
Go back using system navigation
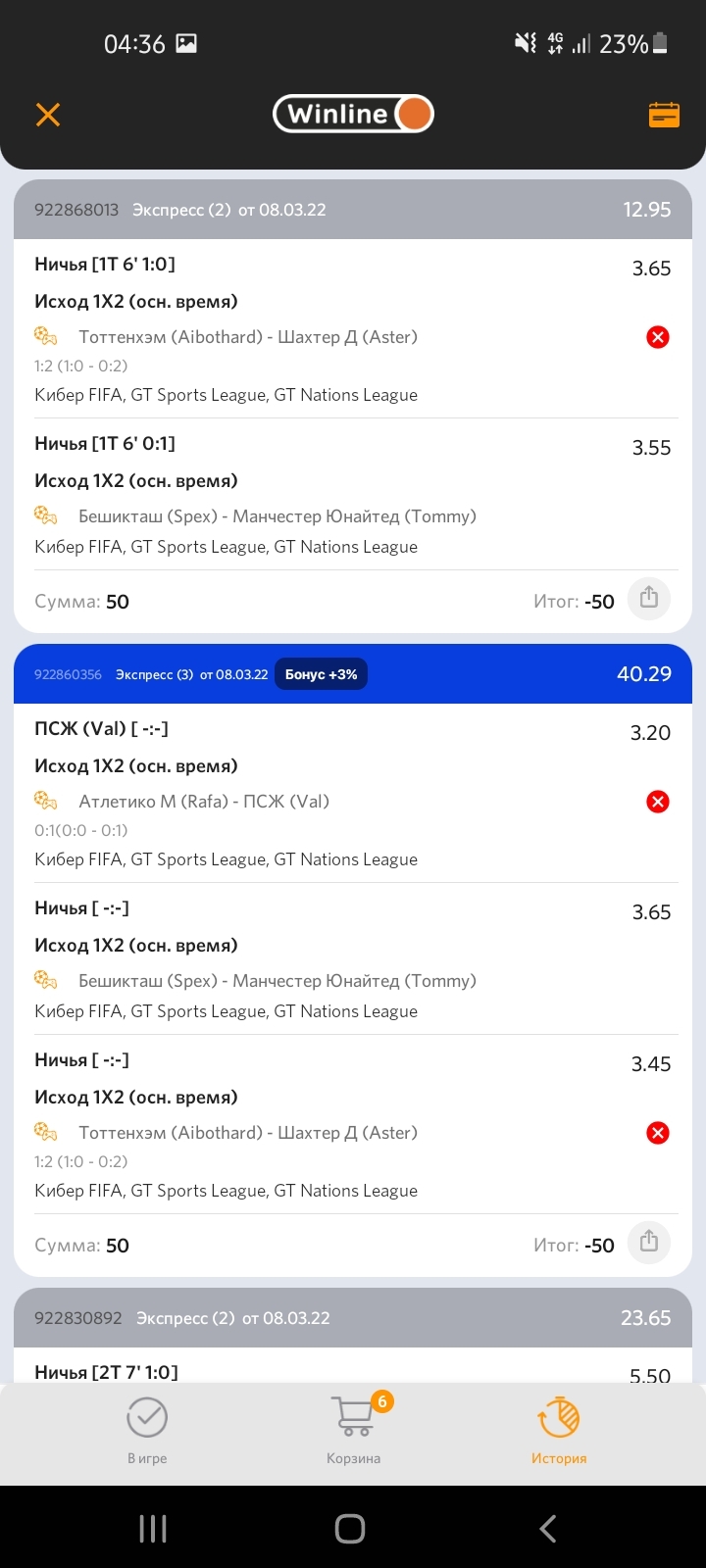[x=548, y=1528]
